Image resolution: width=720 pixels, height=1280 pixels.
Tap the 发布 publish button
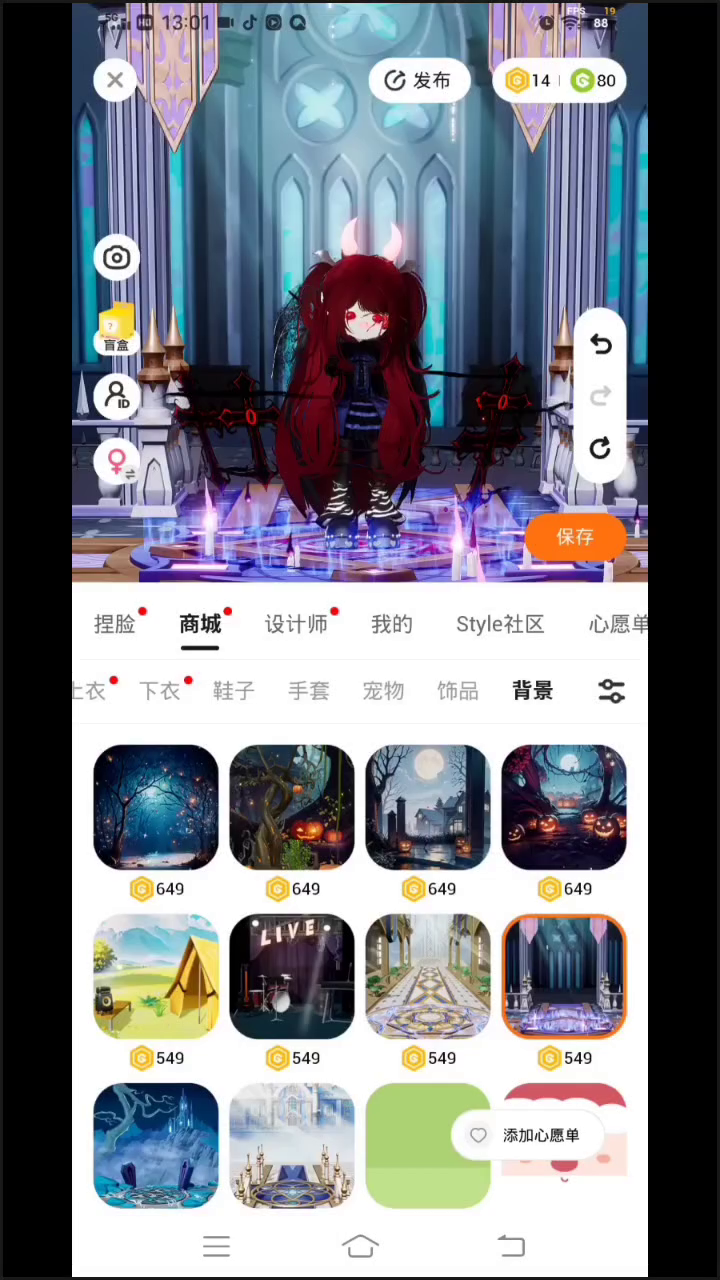[419, 81]
